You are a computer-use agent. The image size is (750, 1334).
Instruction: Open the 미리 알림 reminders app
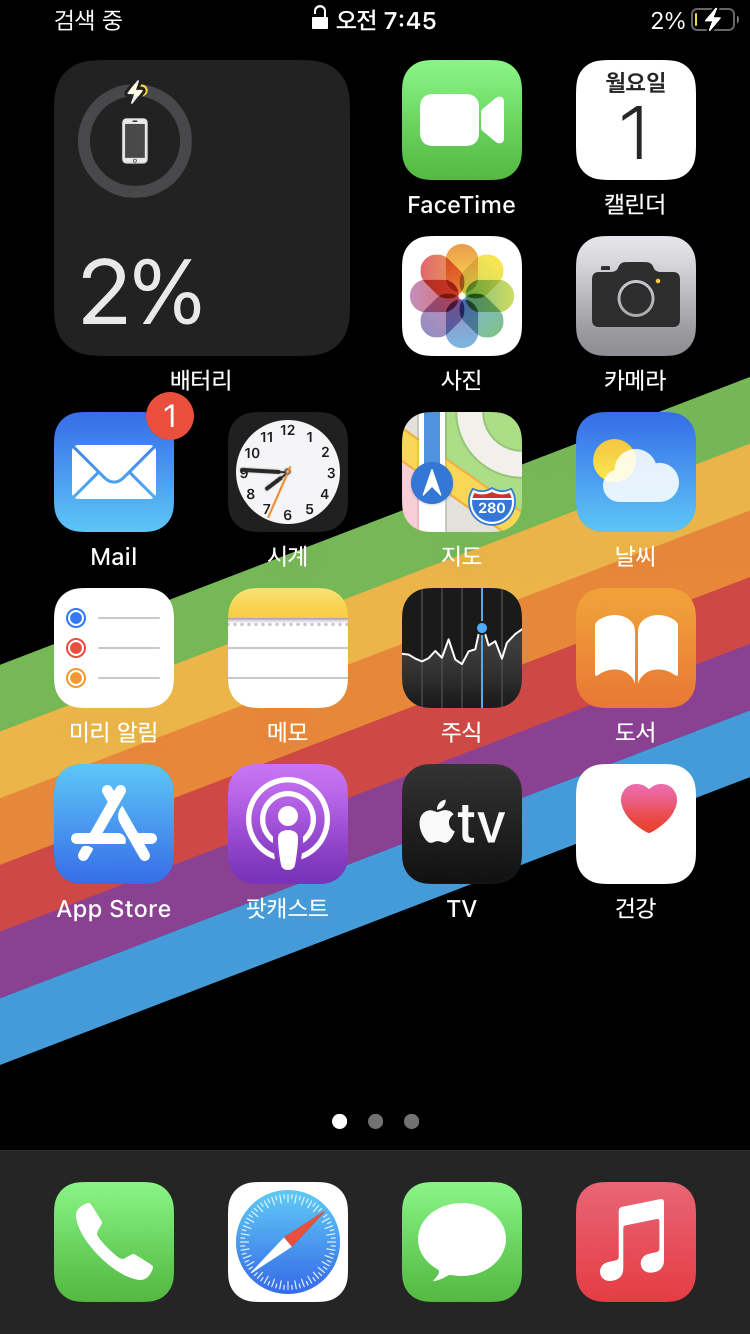tap(114, 648)
